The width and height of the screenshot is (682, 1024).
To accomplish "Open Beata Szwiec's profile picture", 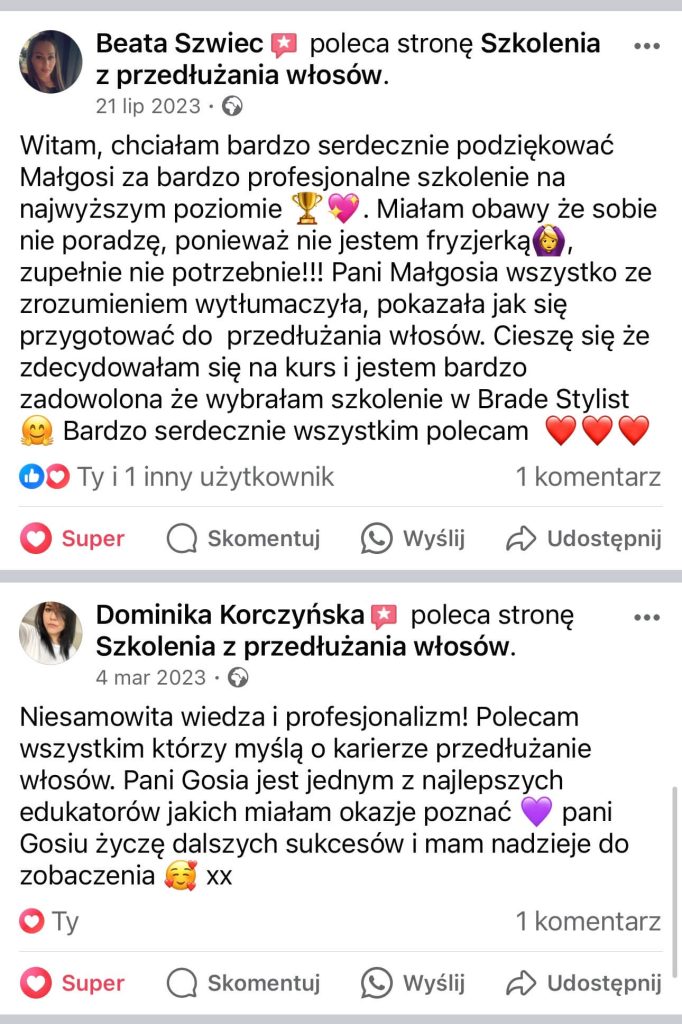I will click(50, 61).
